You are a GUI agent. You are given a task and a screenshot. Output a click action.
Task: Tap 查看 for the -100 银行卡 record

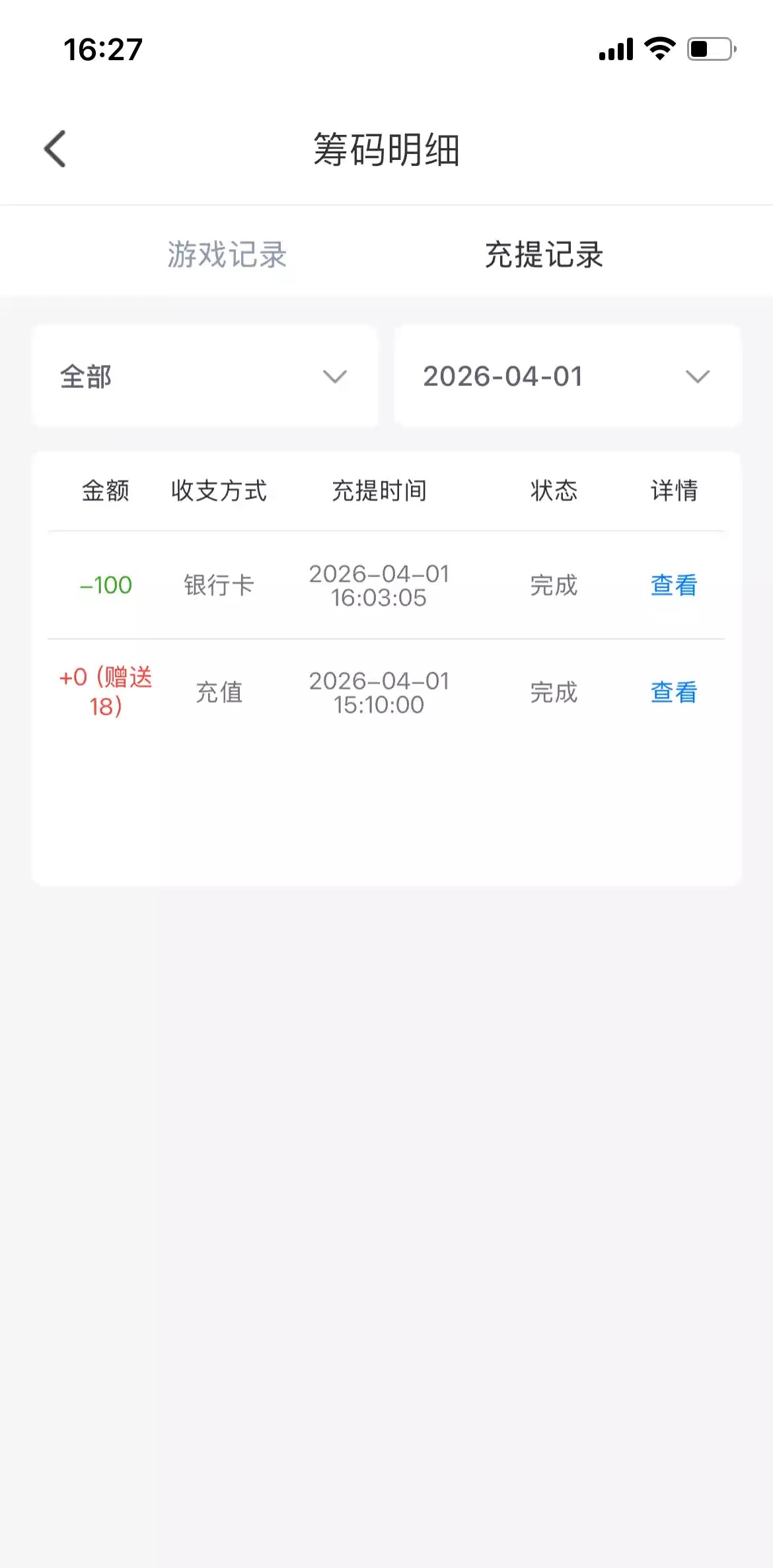[x=673, y=585]
